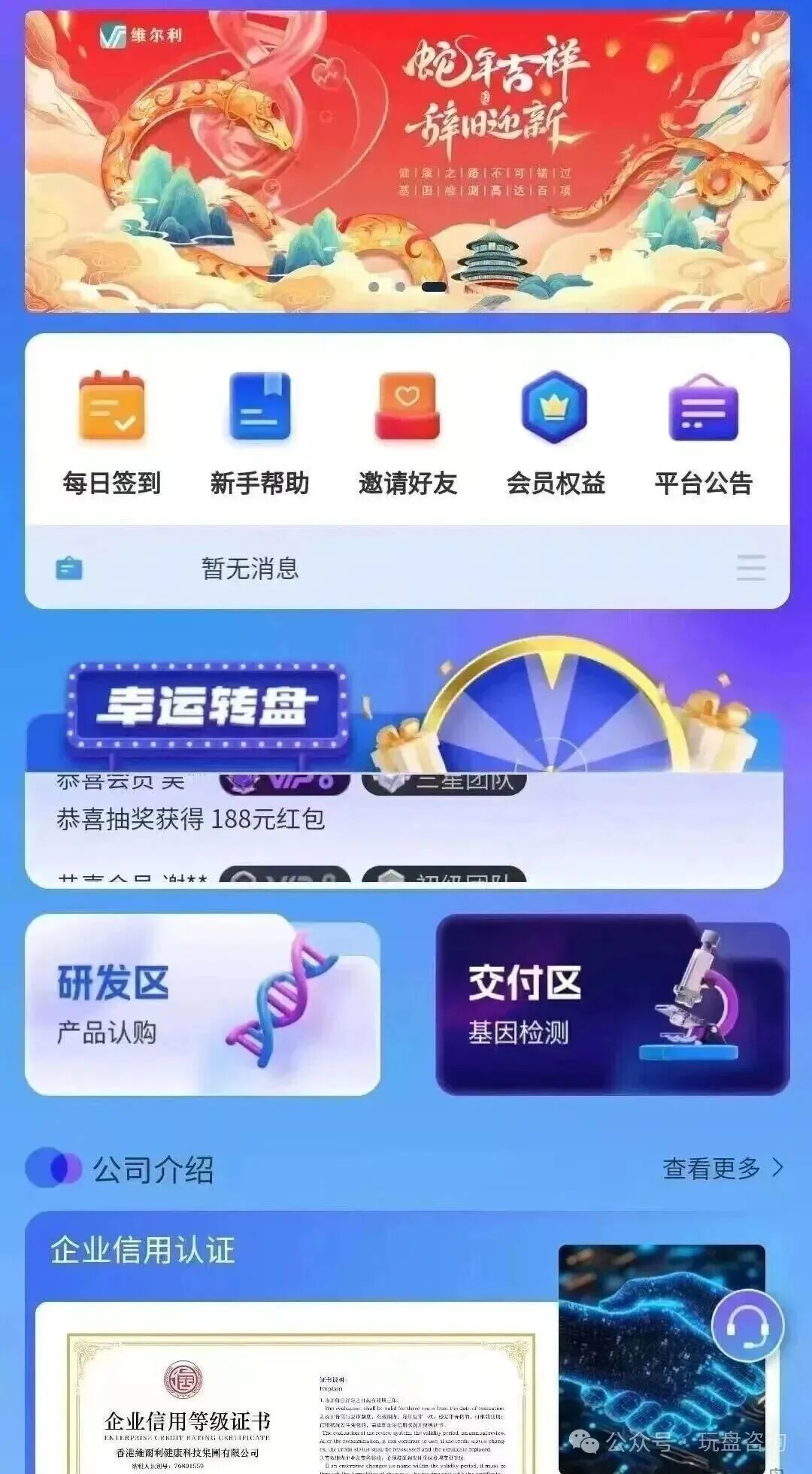This screenshot has height=1474, width=812.
Task: Tap the 邀请好友 invite friends icon
Action: click(406, 410)
